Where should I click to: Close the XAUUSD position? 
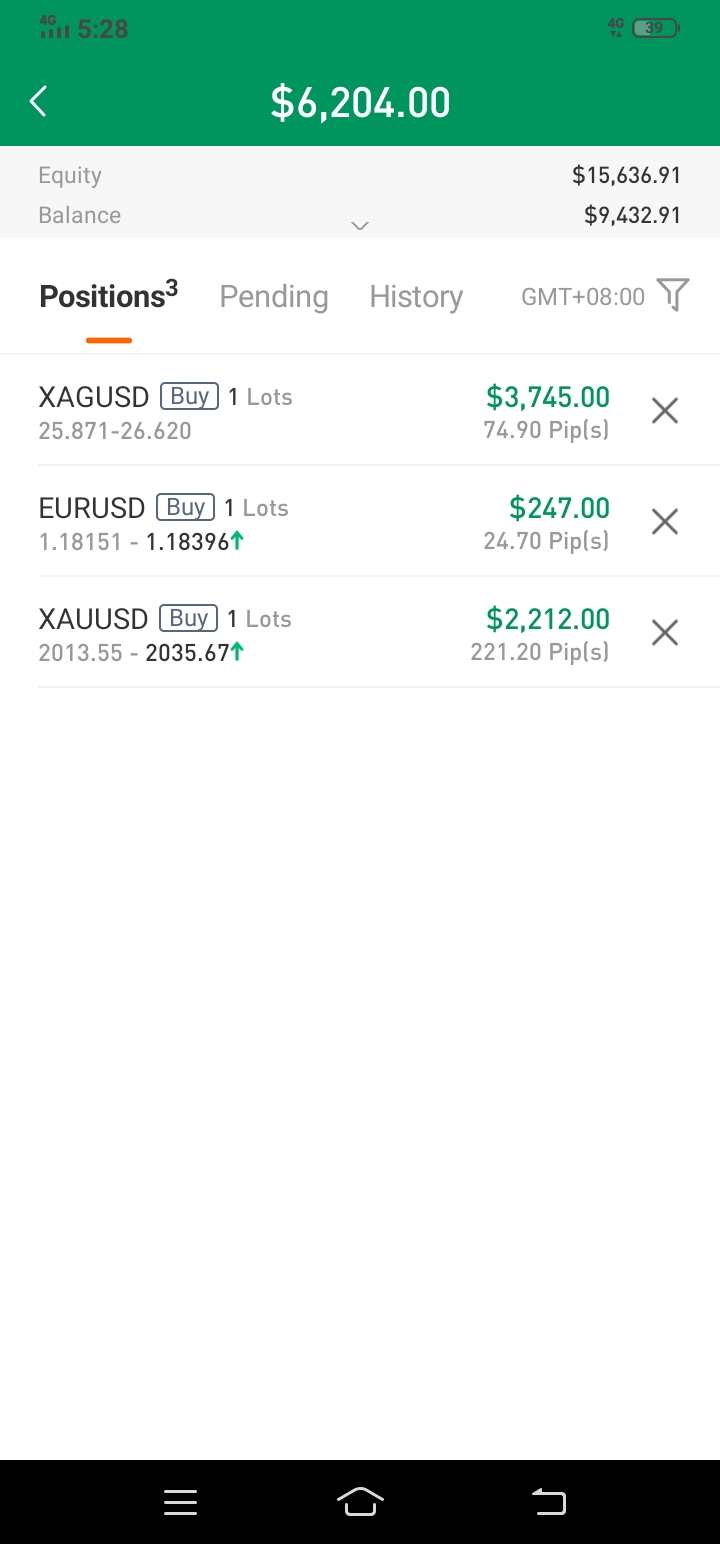click(x=665, y=633)
